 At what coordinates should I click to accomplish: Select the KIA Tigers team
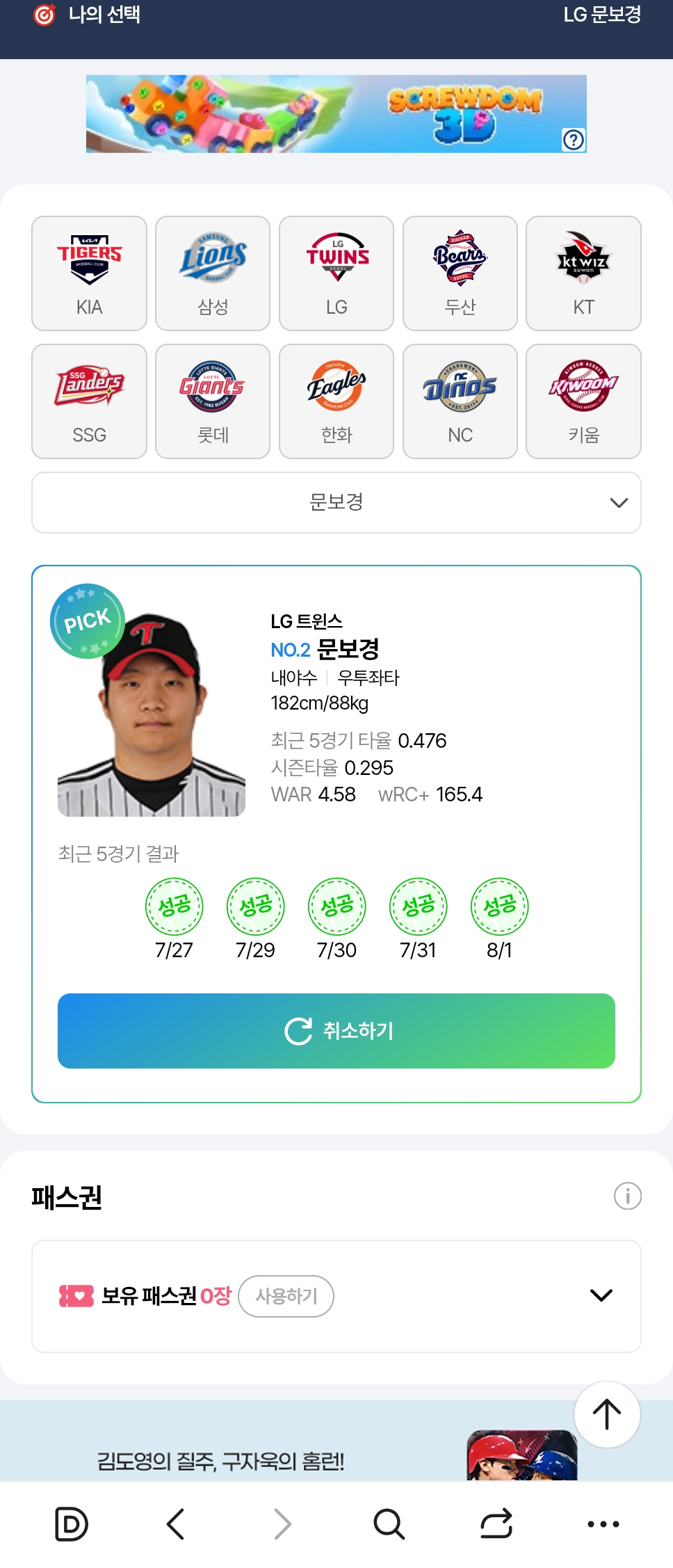pos(89,273)
